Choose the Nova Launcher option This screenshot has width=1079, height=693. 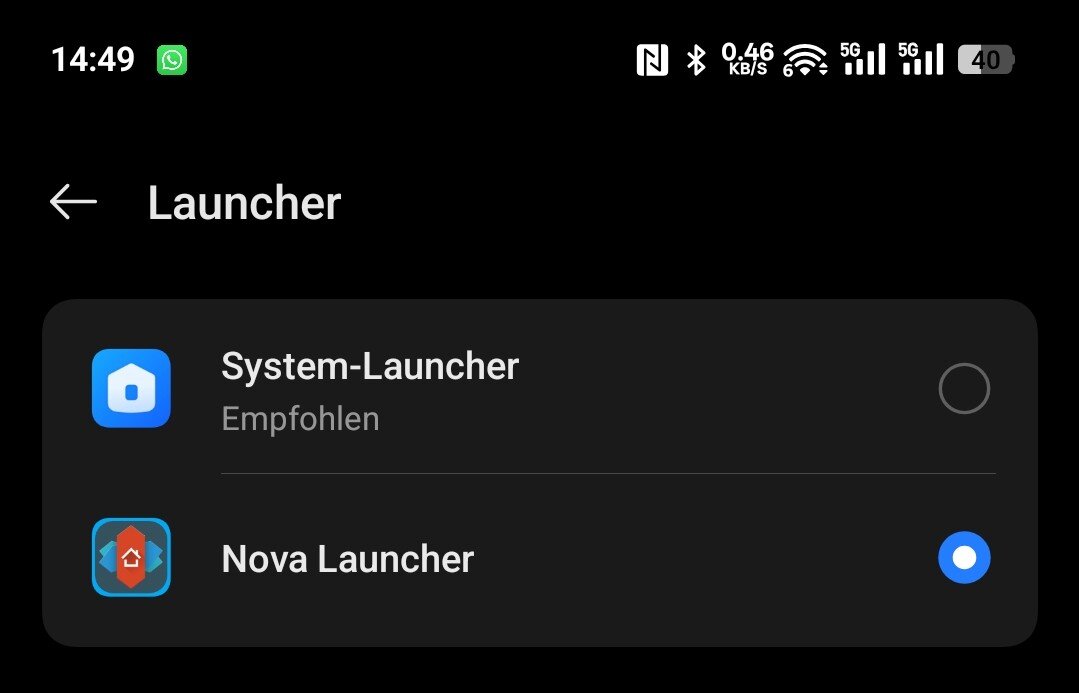(963, 558)
